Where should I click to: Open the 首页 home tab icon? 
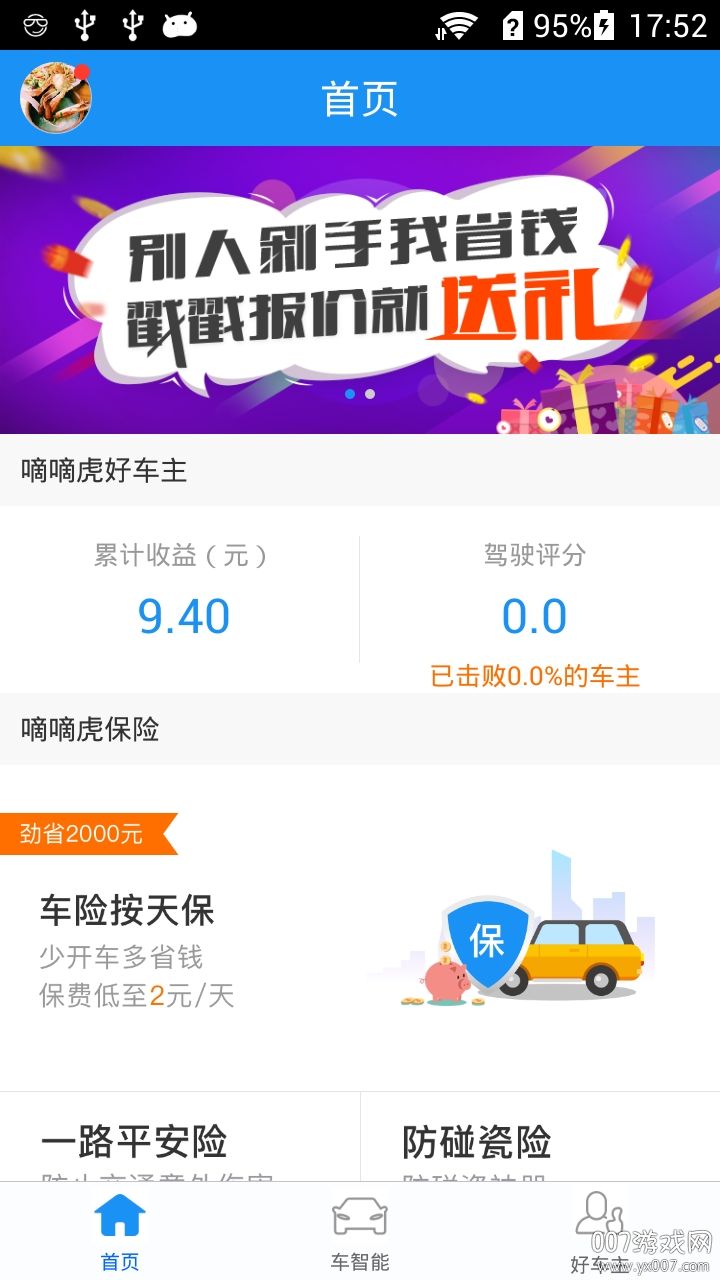pyautogui.click(x=119, y=1215)
